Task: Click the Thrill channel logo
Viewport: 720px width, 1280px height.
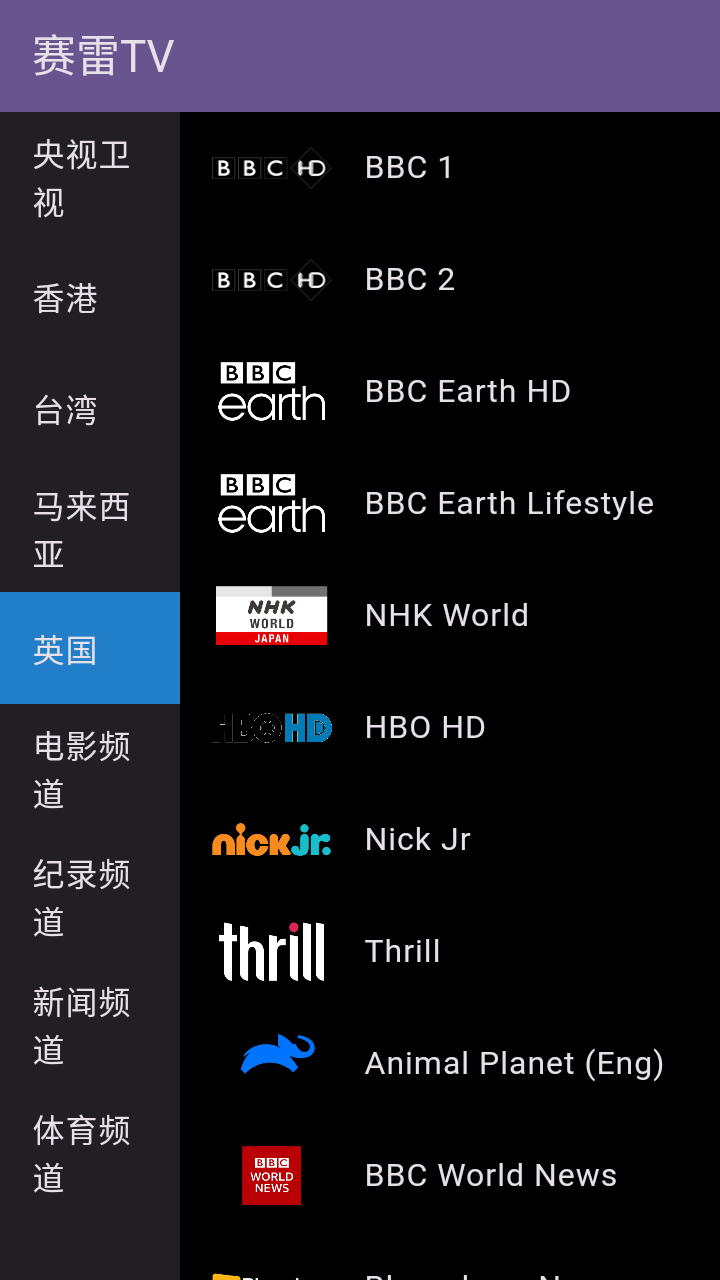Action: [271, 950]
